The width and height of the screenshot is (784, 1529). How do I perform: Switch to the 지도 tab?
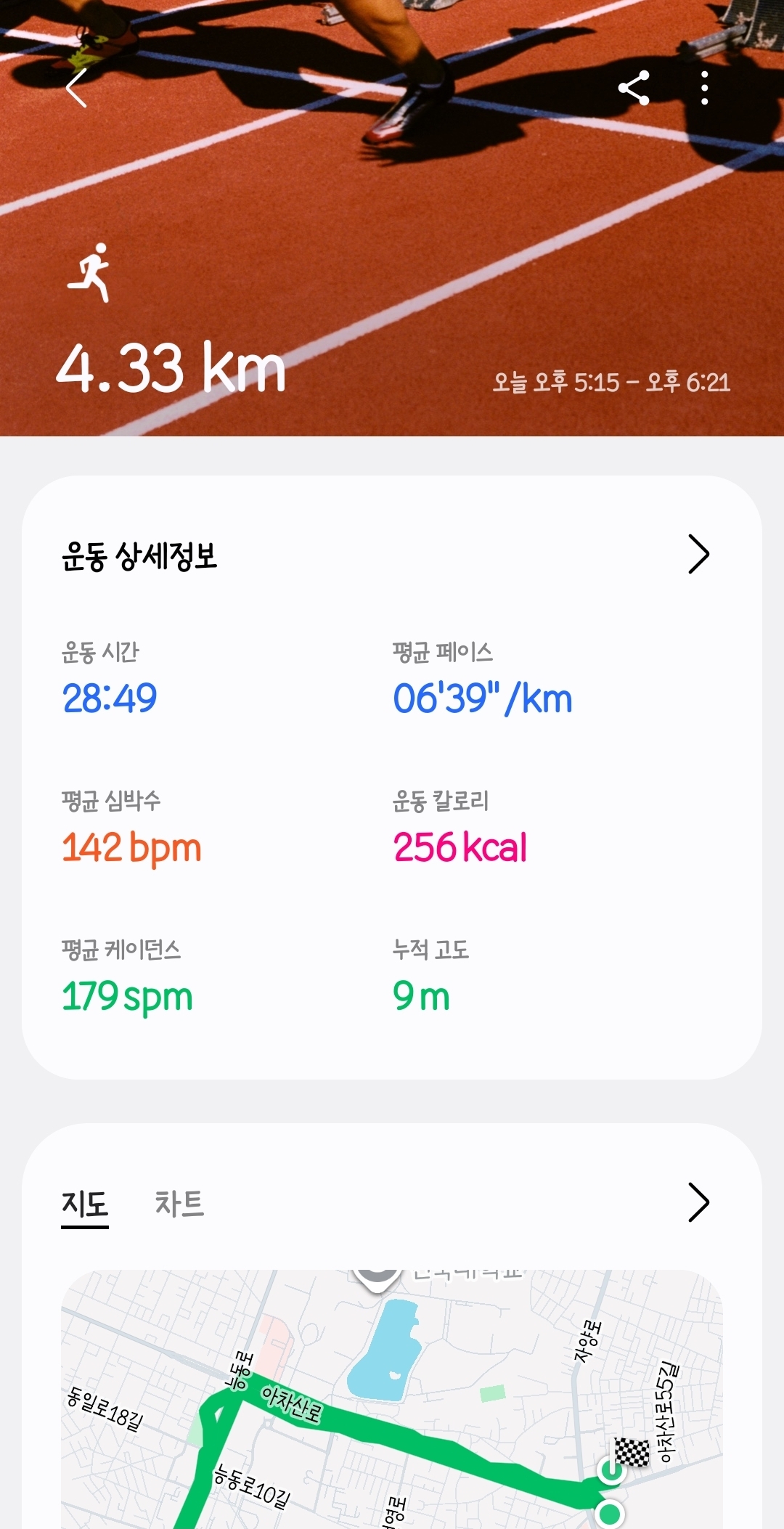pos(85,1204)
